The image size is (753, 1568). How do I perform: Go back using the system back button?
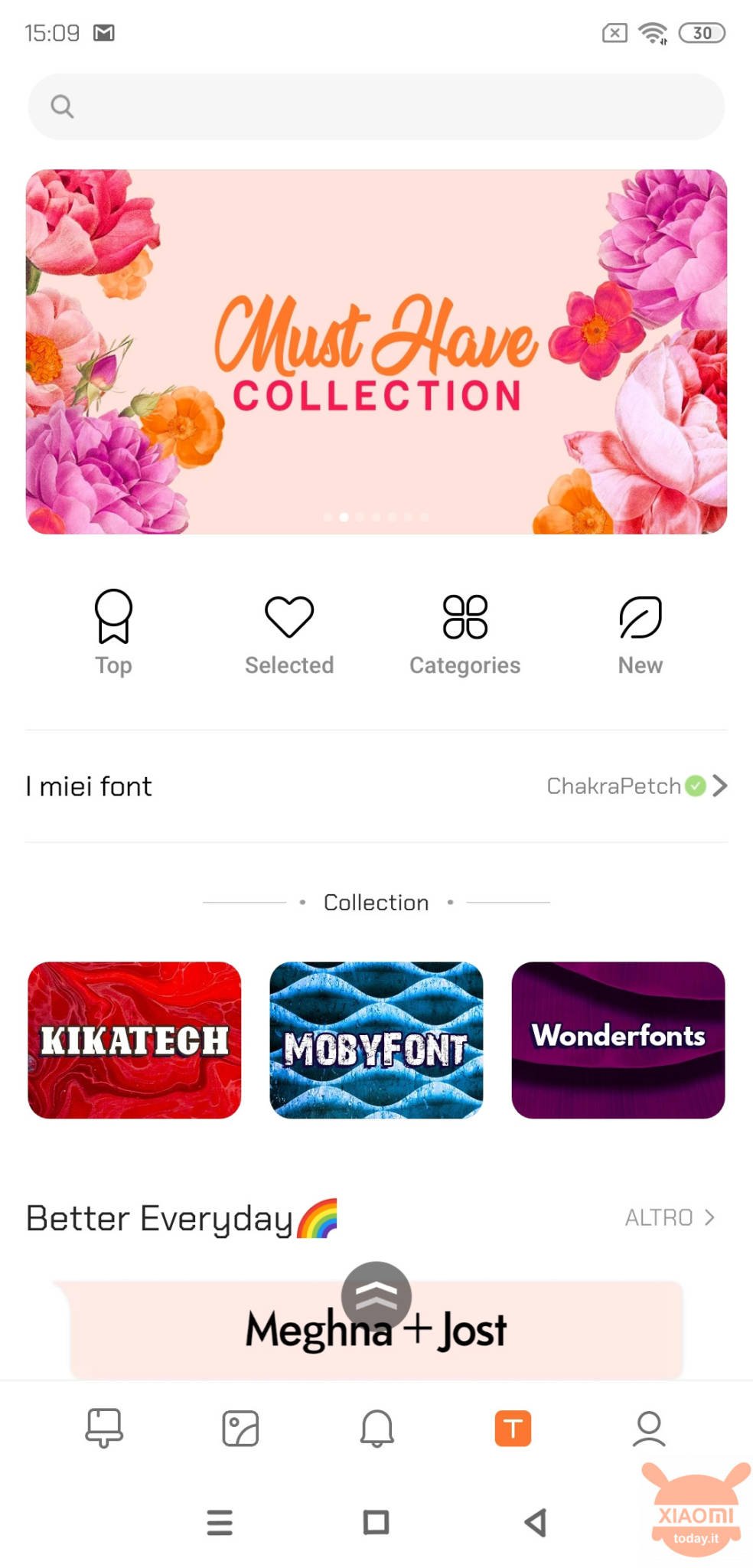536,1522
